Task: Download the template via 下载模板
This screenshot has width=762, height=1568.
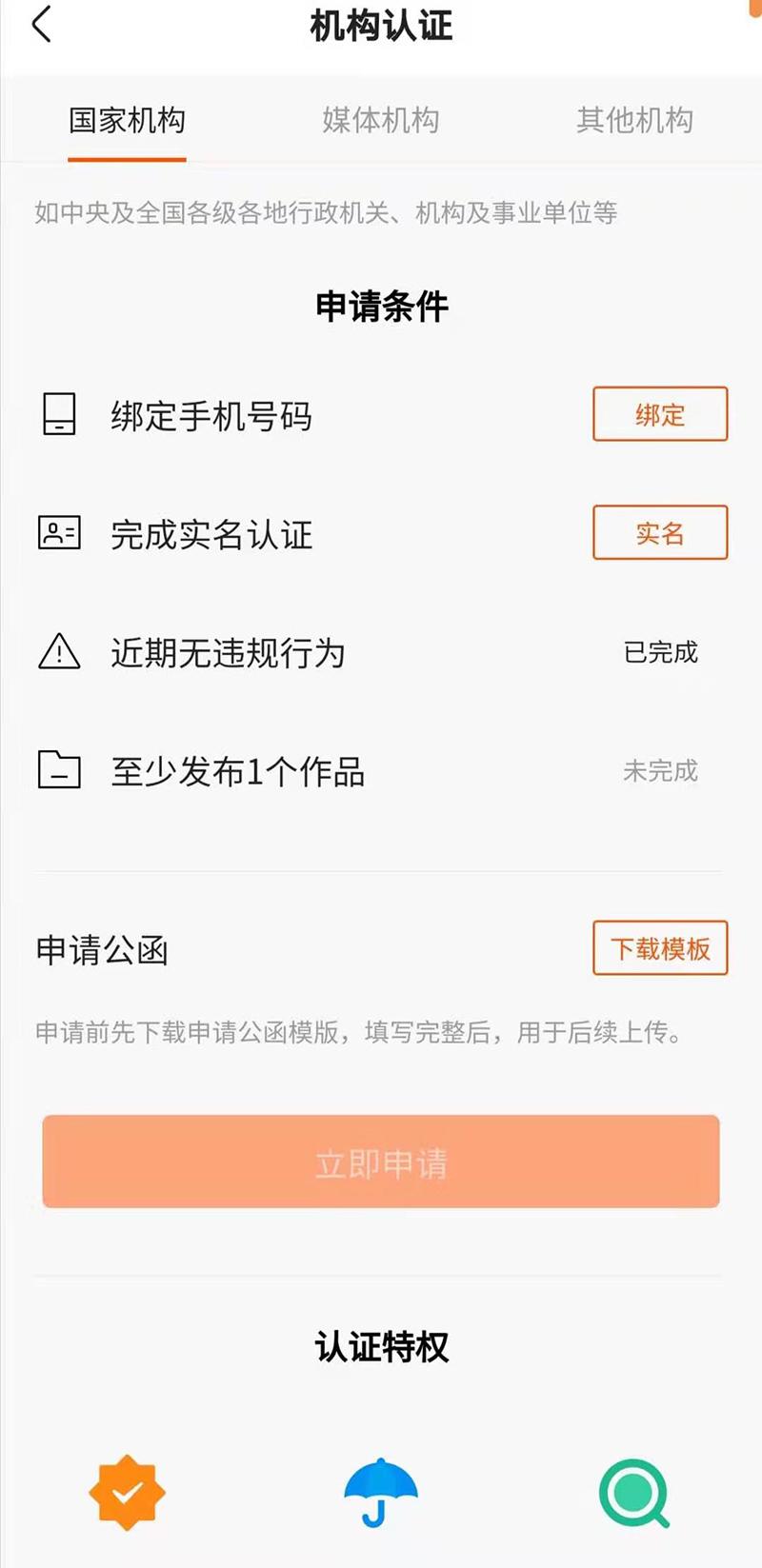Action: [x=660, y=948]
